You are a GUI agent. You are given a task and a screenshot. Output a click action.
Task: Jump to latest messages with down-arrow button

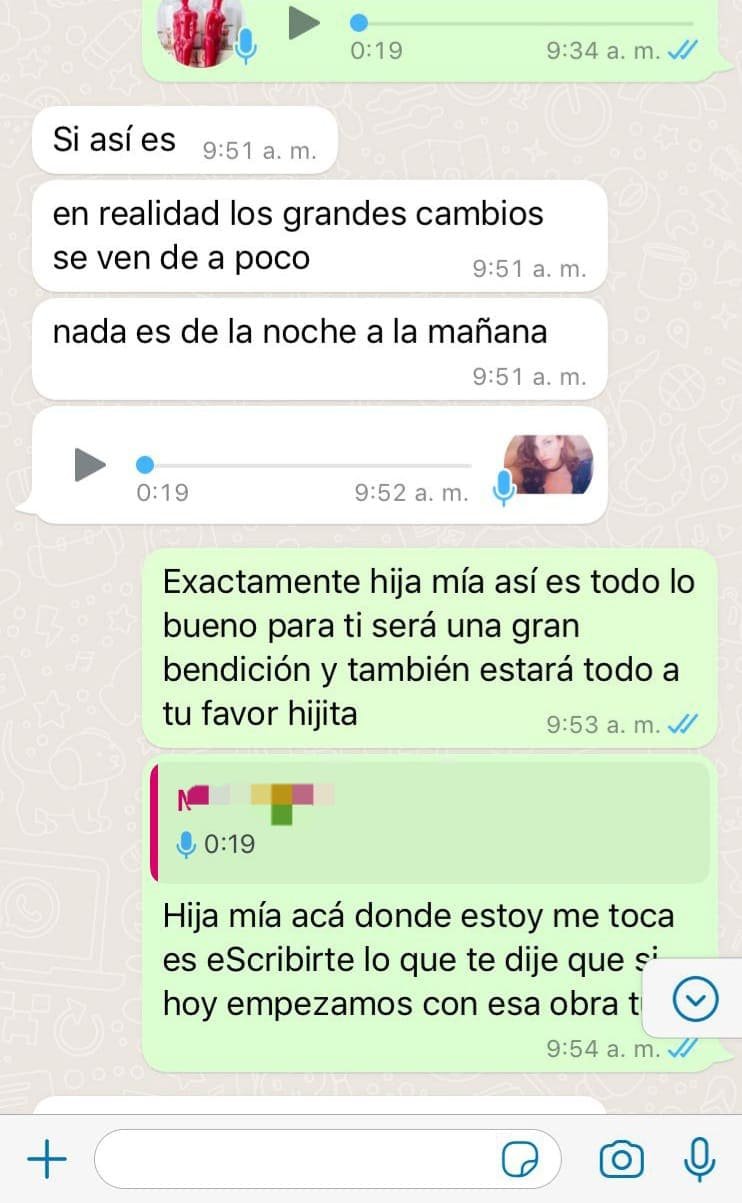point(696,998)
